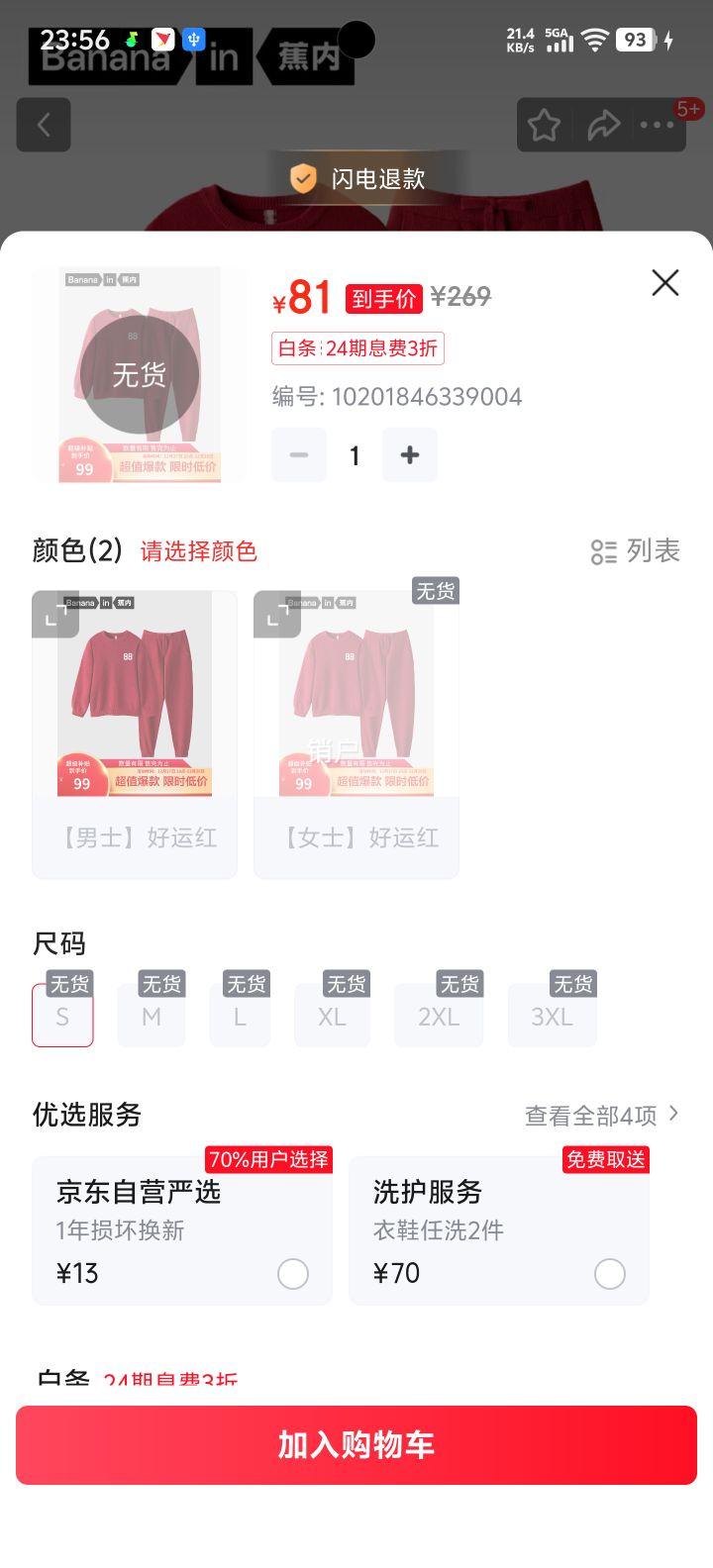
Task: Click the quantity value field showing 1
Action: pyautogui.click(x=354, y=455)
